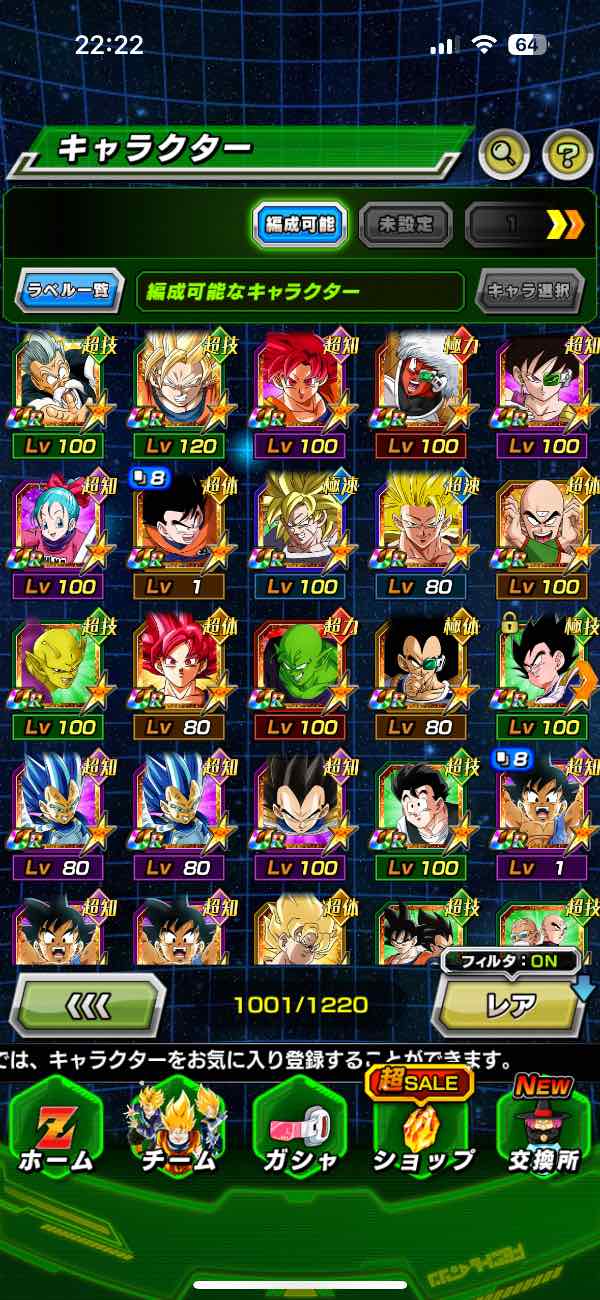
Task: Select the 編成可能 filter button
Action: point(299,225)
